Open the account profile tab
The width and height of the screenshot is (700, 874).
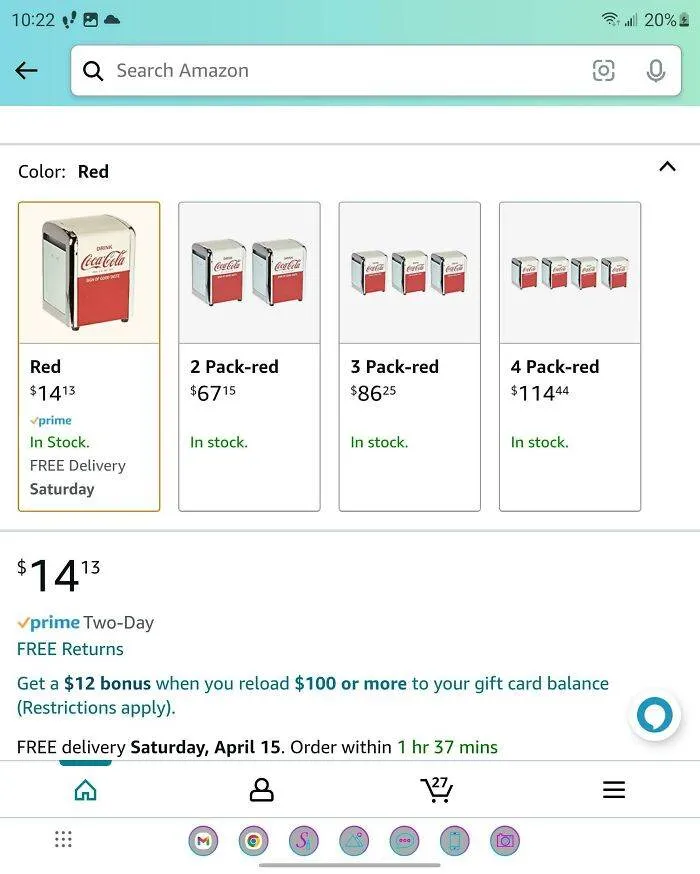(x=261, y=790)
